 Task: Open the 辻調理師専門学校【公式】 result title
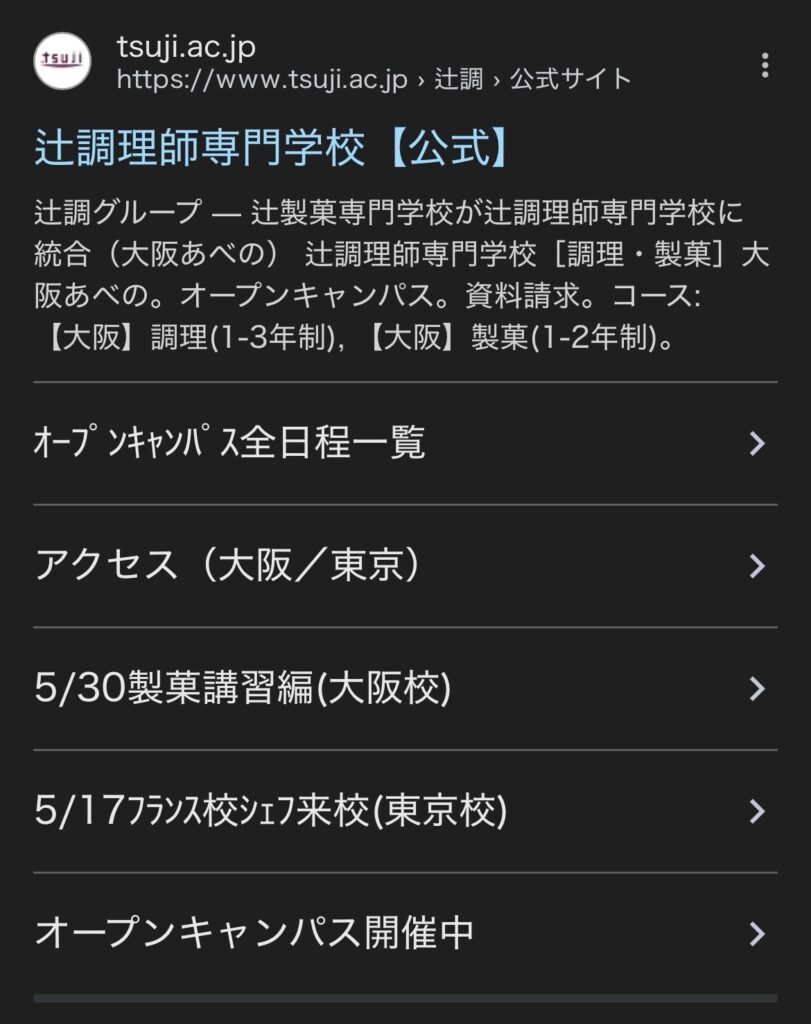tap(273, 148)
